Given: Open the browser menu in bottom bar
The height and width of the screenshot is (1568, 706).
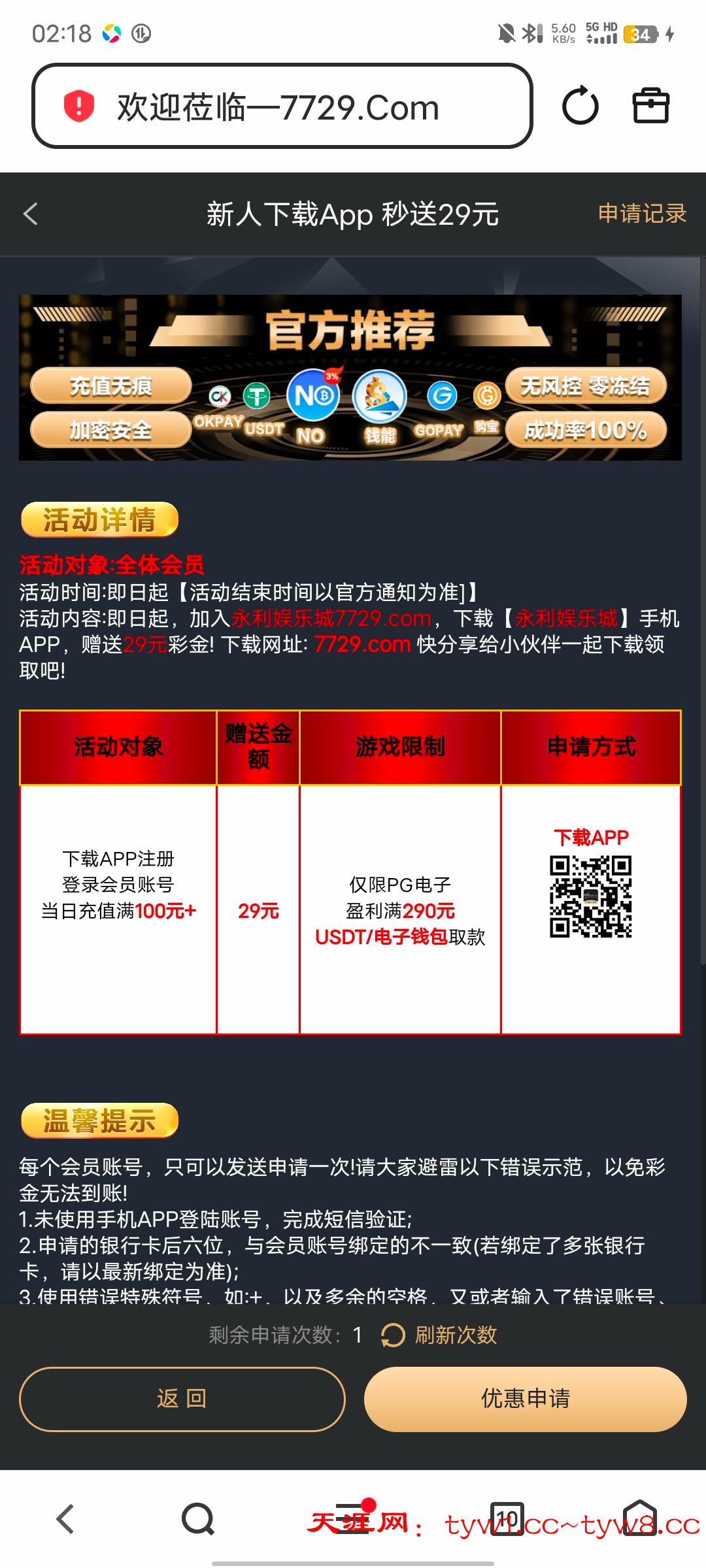Looking at the screenshot, I should click(x=354, y=1519).
